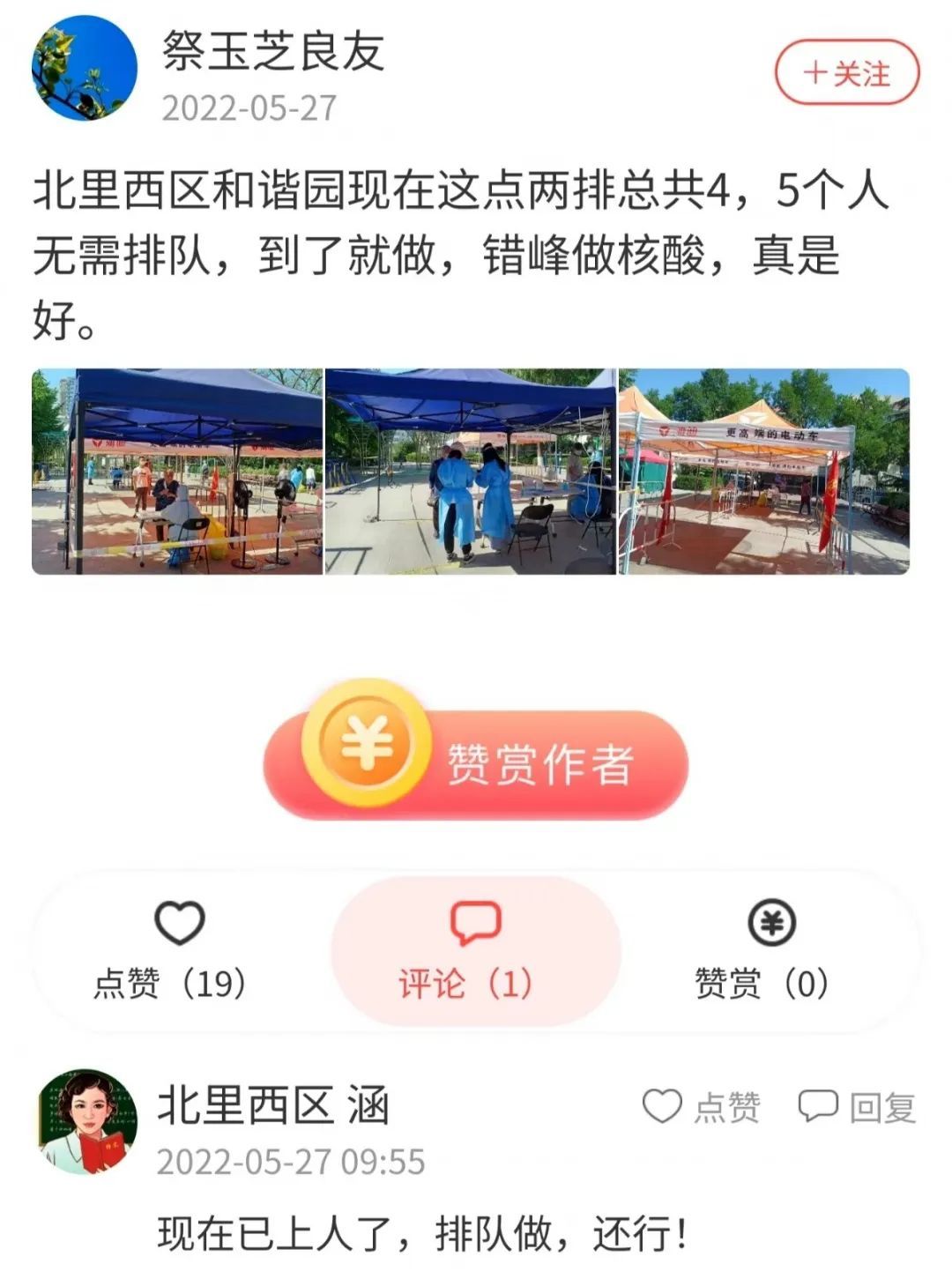Click the plus icon inside the 关注 button
The height and width of the screenshot is (1279, 952).
pyautogui.click(x=815, y=72)
